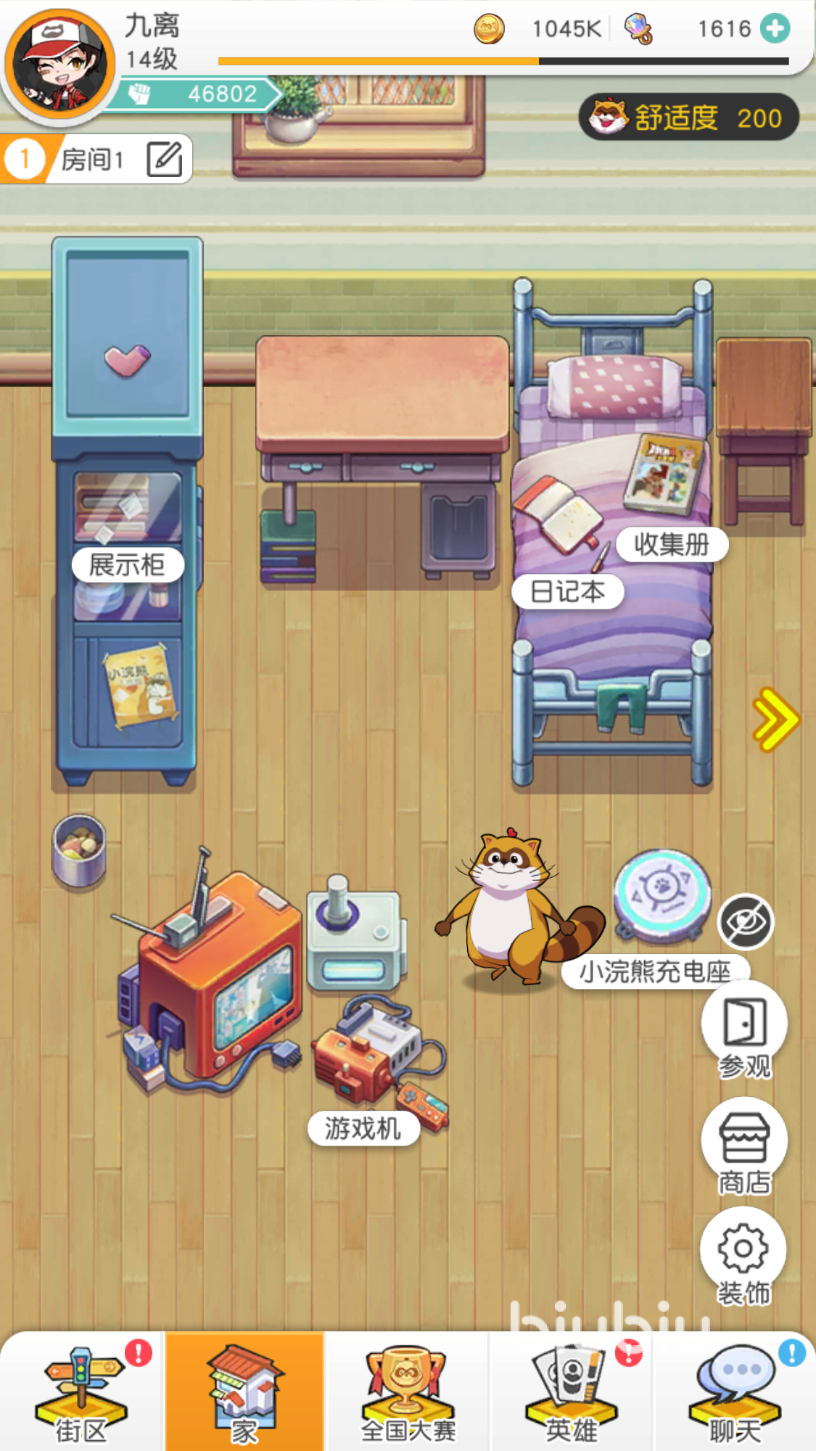Edit the 房间1 room name
The height and width of the screenshot is (1451, 816).
[x=164, y=159]
